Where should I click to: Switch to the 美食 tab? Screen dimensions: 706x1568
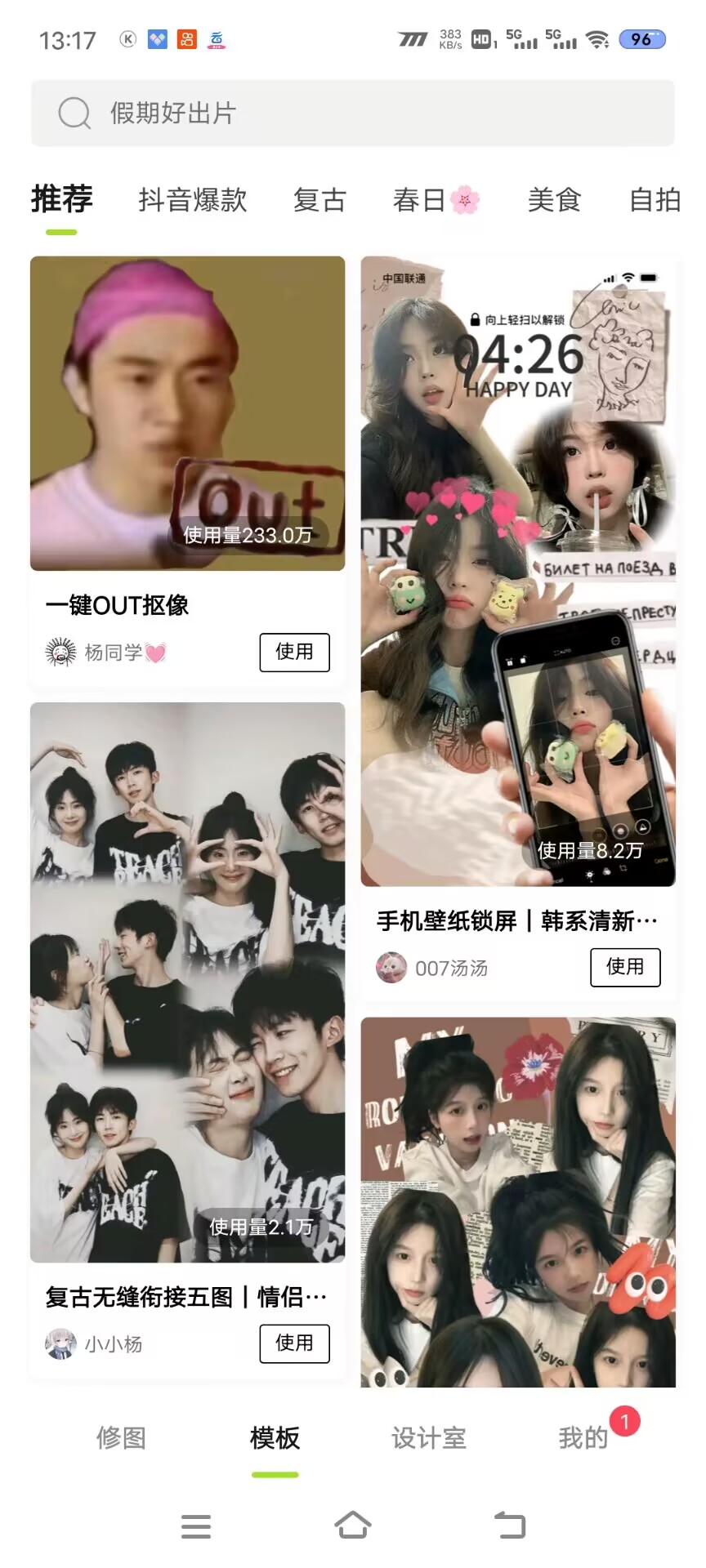point(554,200)
